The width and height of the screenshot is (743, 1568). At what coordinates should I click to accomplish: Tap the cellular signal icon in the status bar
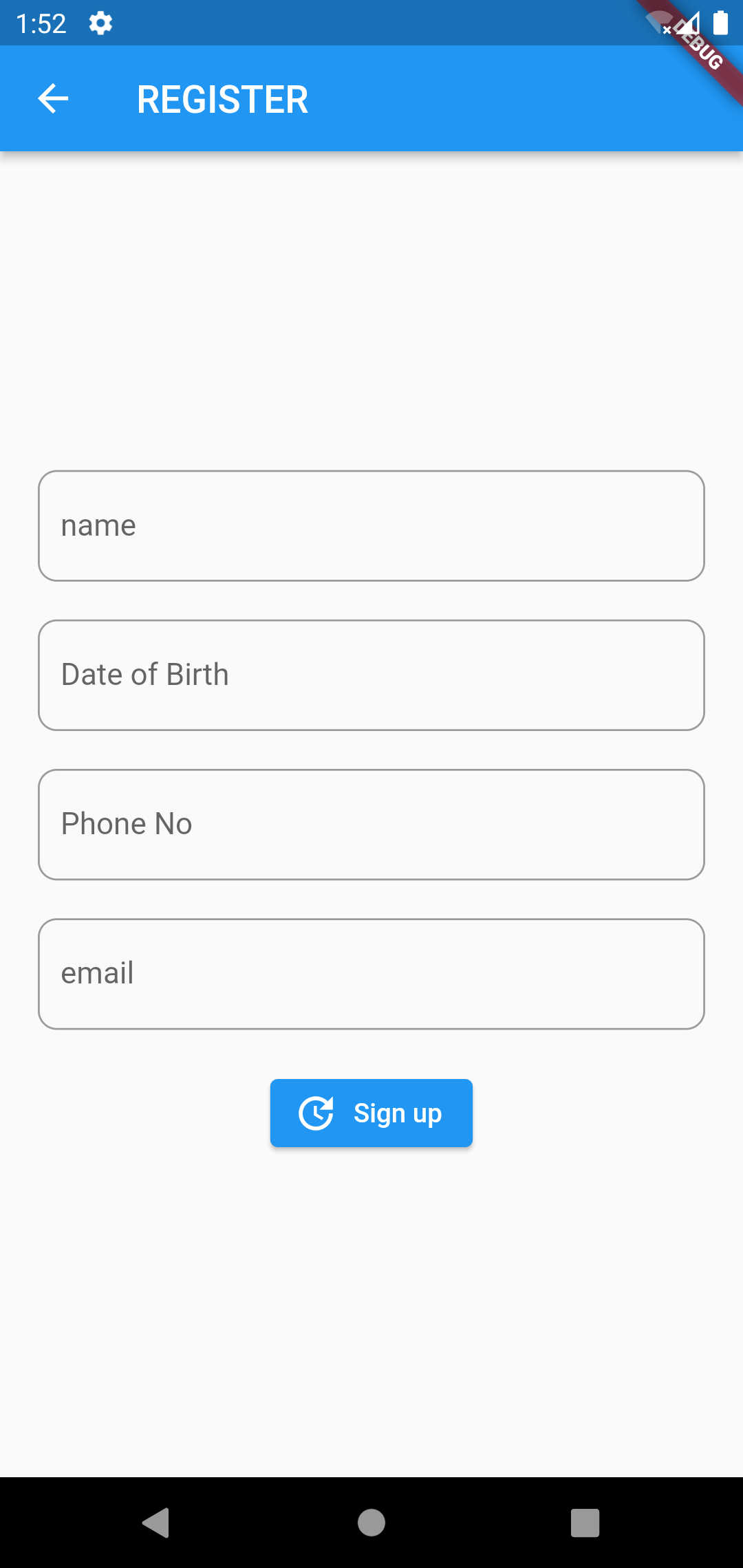[x=688, y=23]
